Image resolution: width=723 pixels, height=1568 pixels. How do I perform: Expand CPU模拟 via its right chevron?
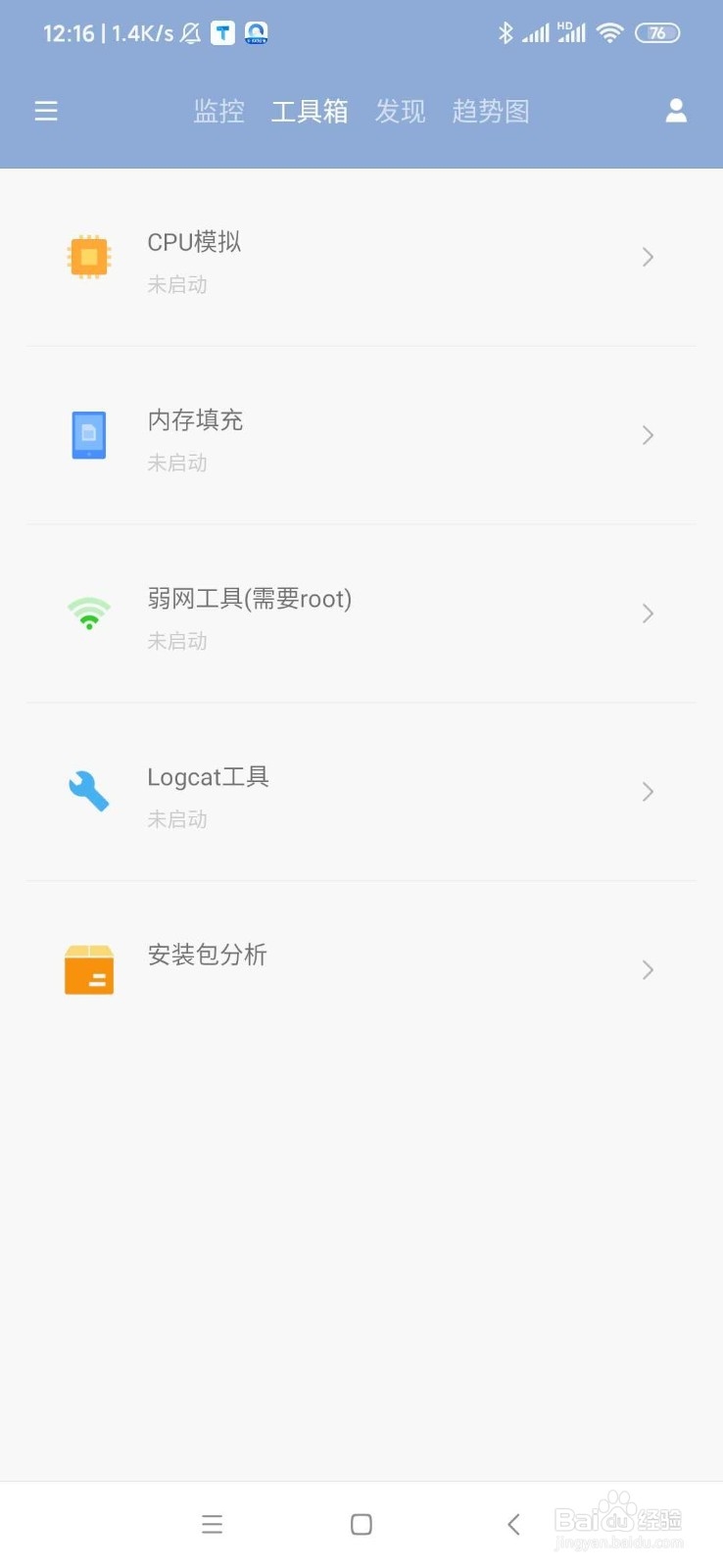point(648,257)
